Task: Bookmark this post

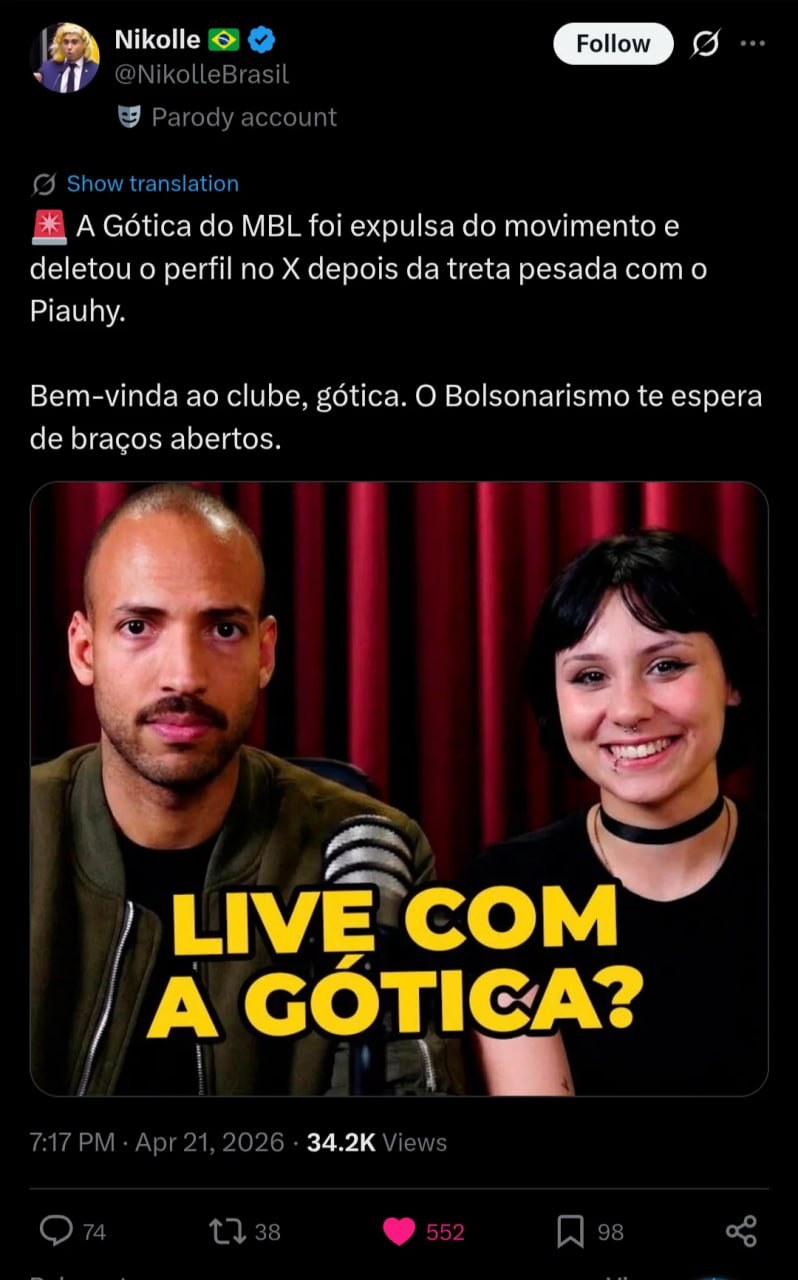Action: [x=570, y=1231]
